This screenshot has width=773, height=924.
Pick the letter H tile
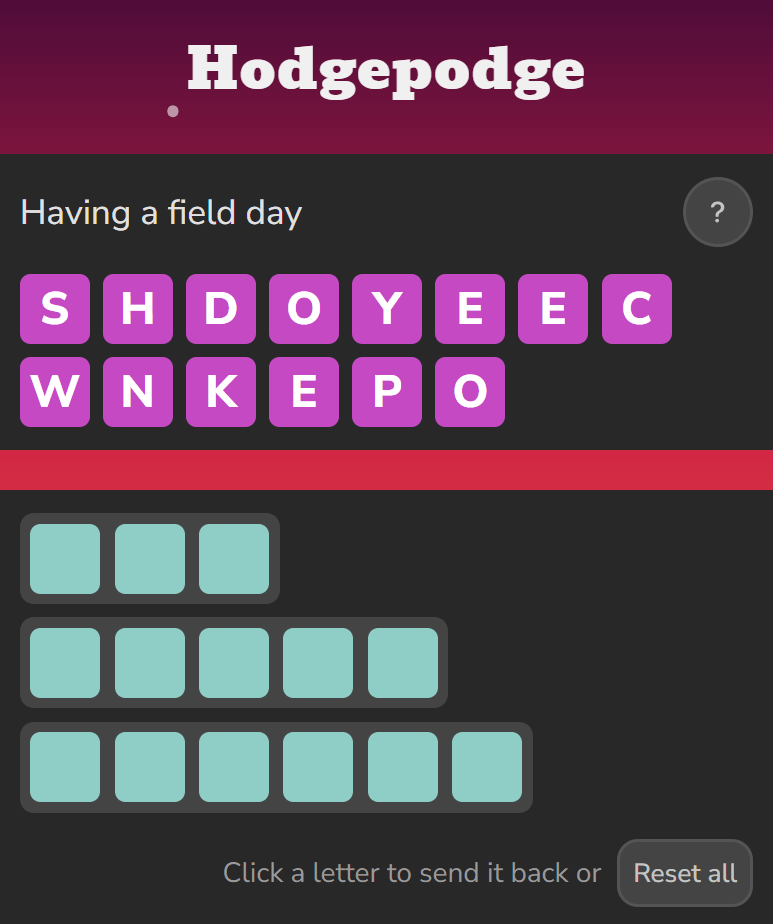pos(138,309)
